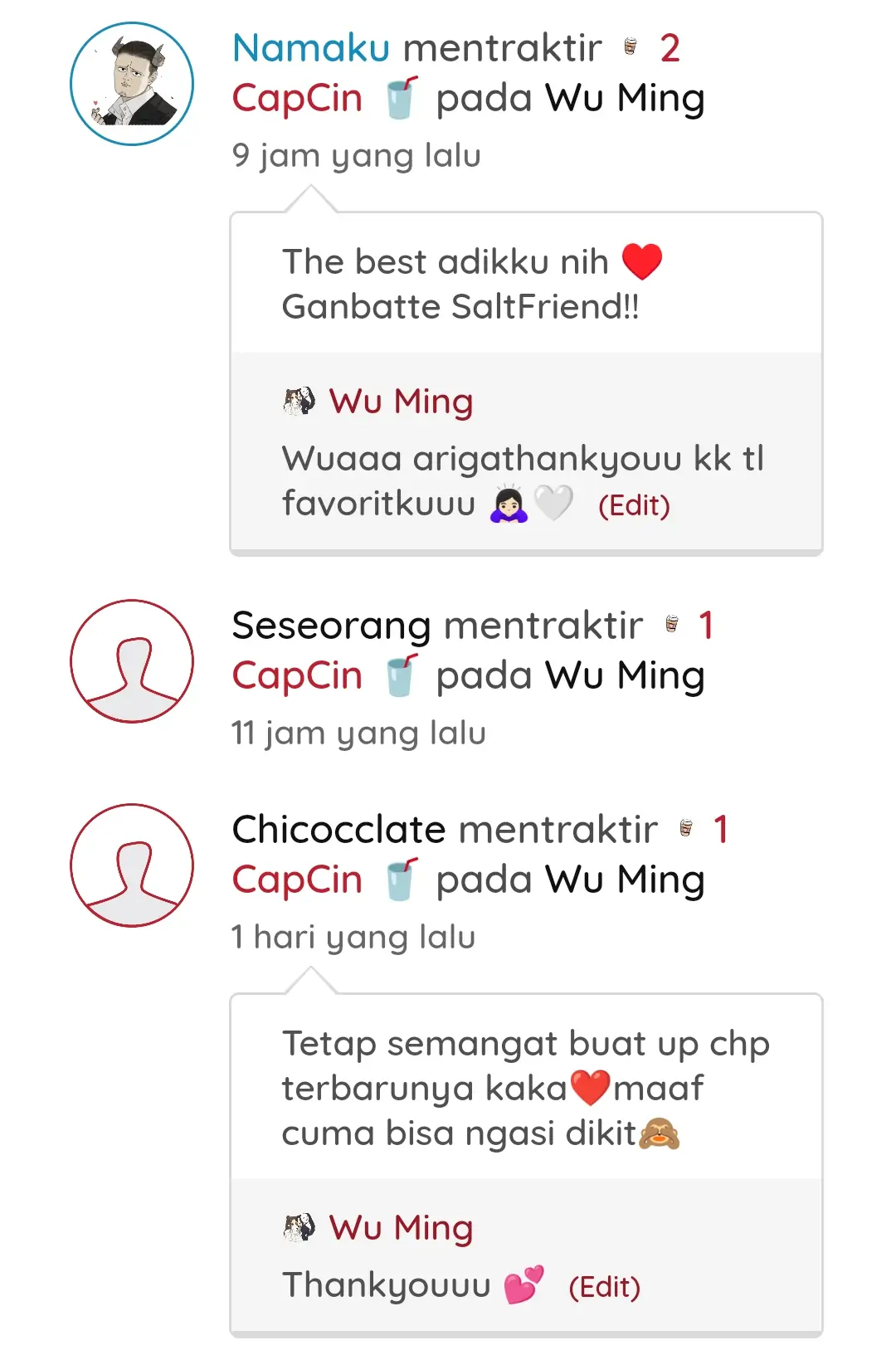Tap the CapCin link in Namaku's entry
The image size is (896, 1350).
coord(297,98)
